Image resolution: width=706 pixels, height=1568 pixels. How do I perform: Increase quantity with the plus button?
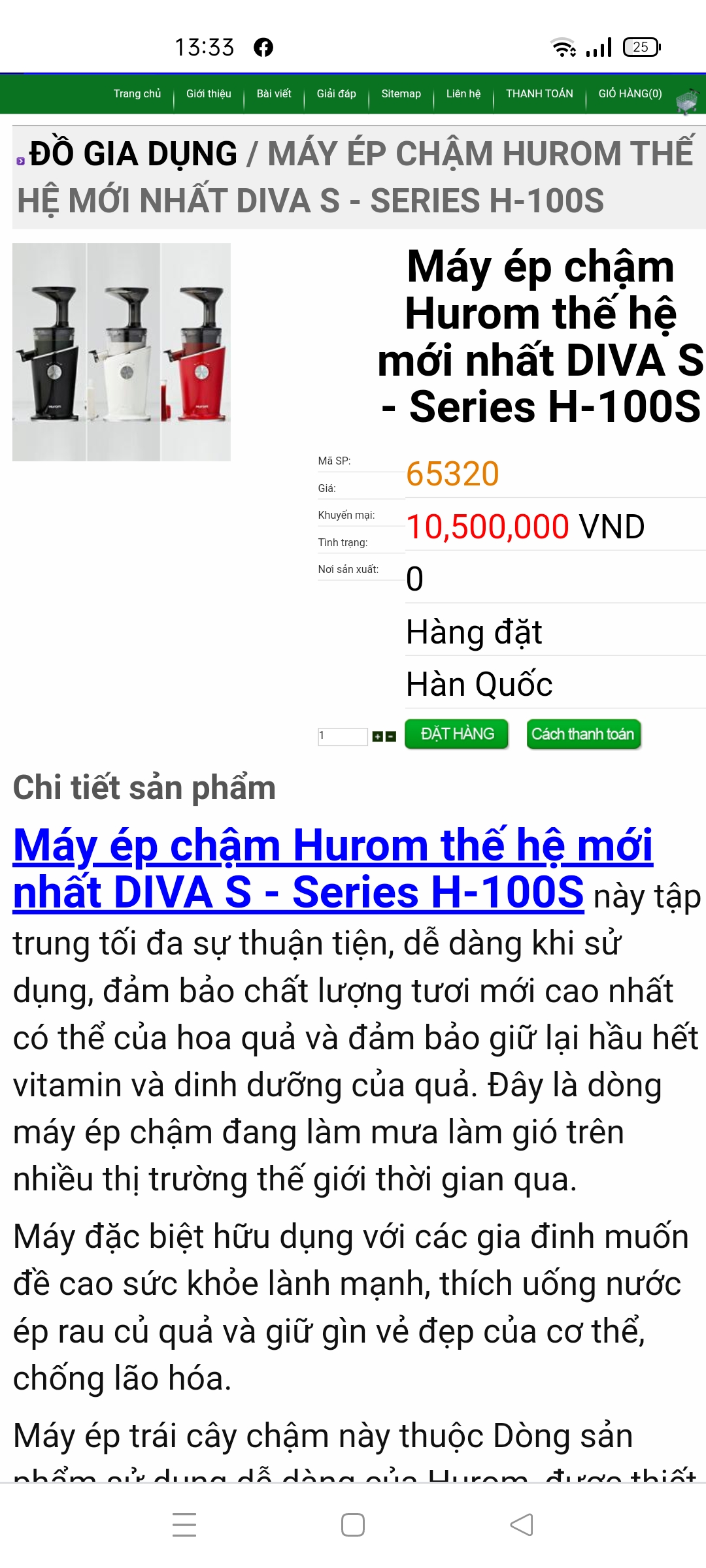pyautogui.click(x=377, y=737)
